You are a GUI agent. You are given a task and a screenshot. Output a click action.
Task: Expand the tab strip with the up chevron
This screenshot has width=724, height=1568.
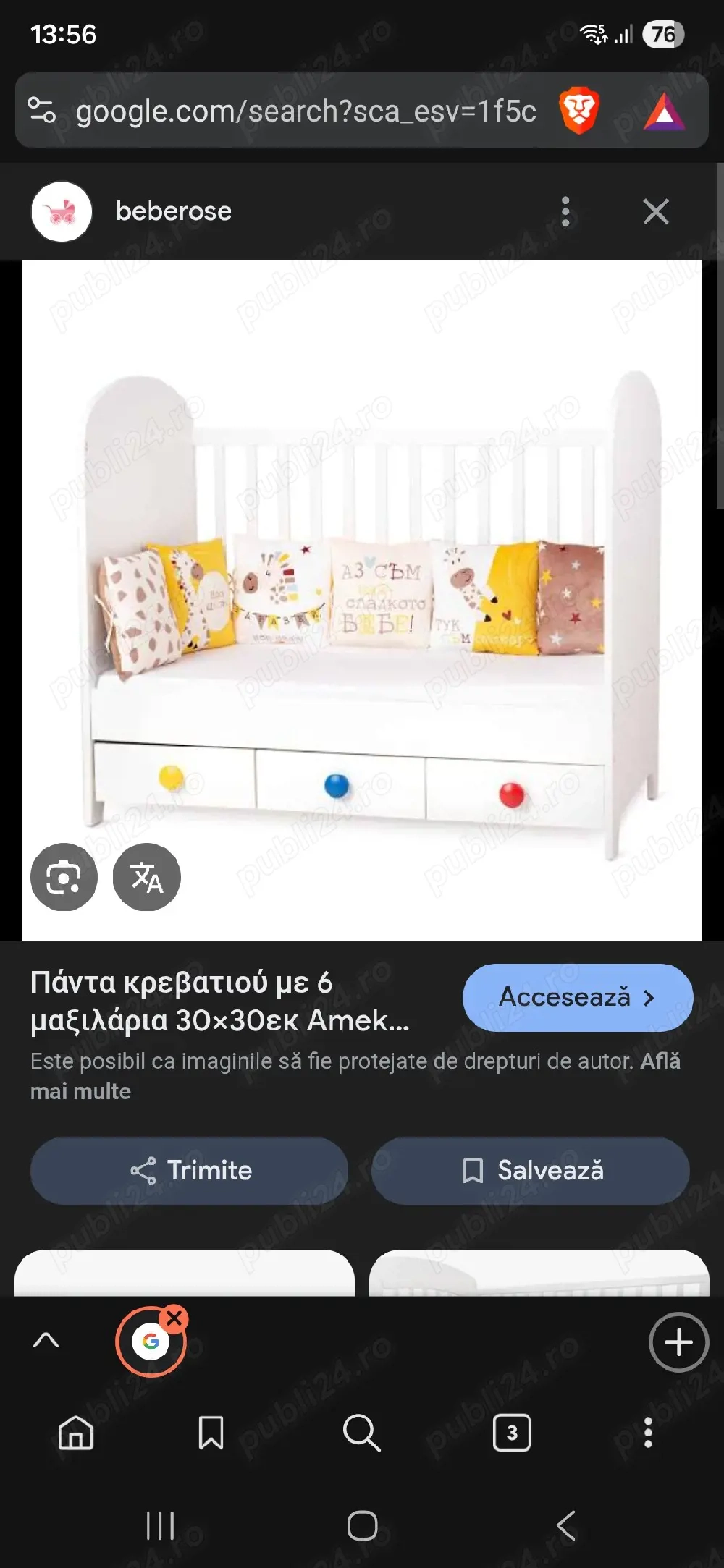[x=46, y=1341]
